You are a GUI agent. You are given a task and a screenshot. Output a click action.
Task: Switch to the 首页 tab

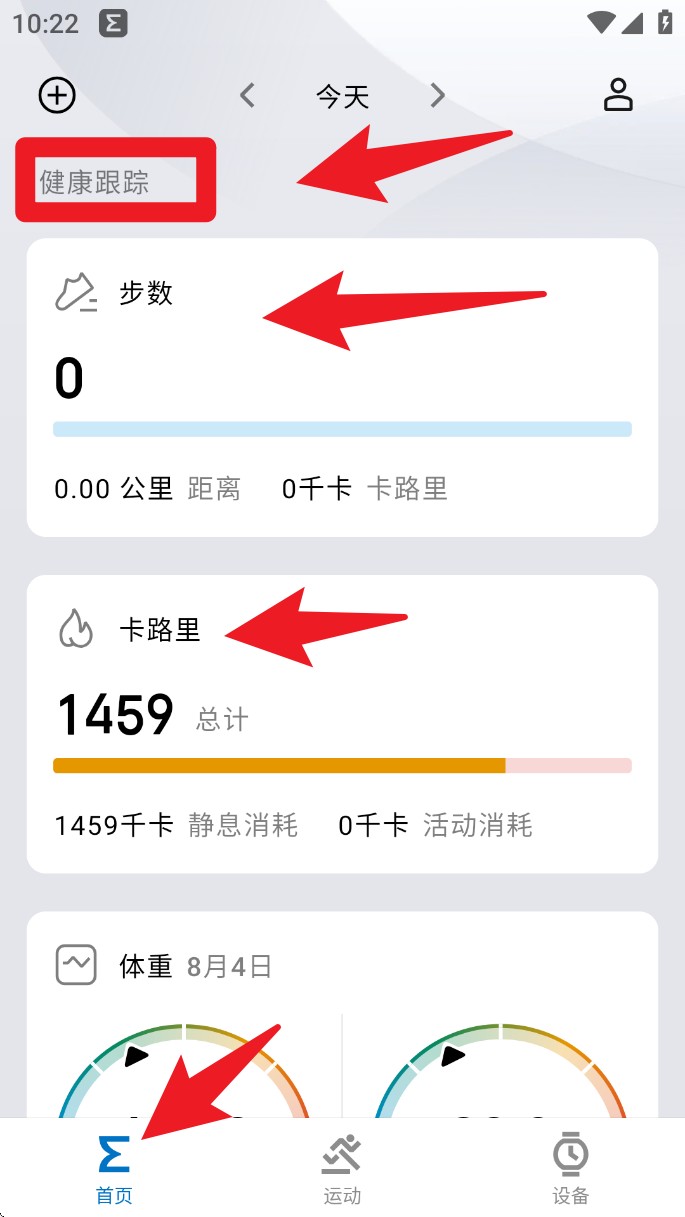[114, 1168]
